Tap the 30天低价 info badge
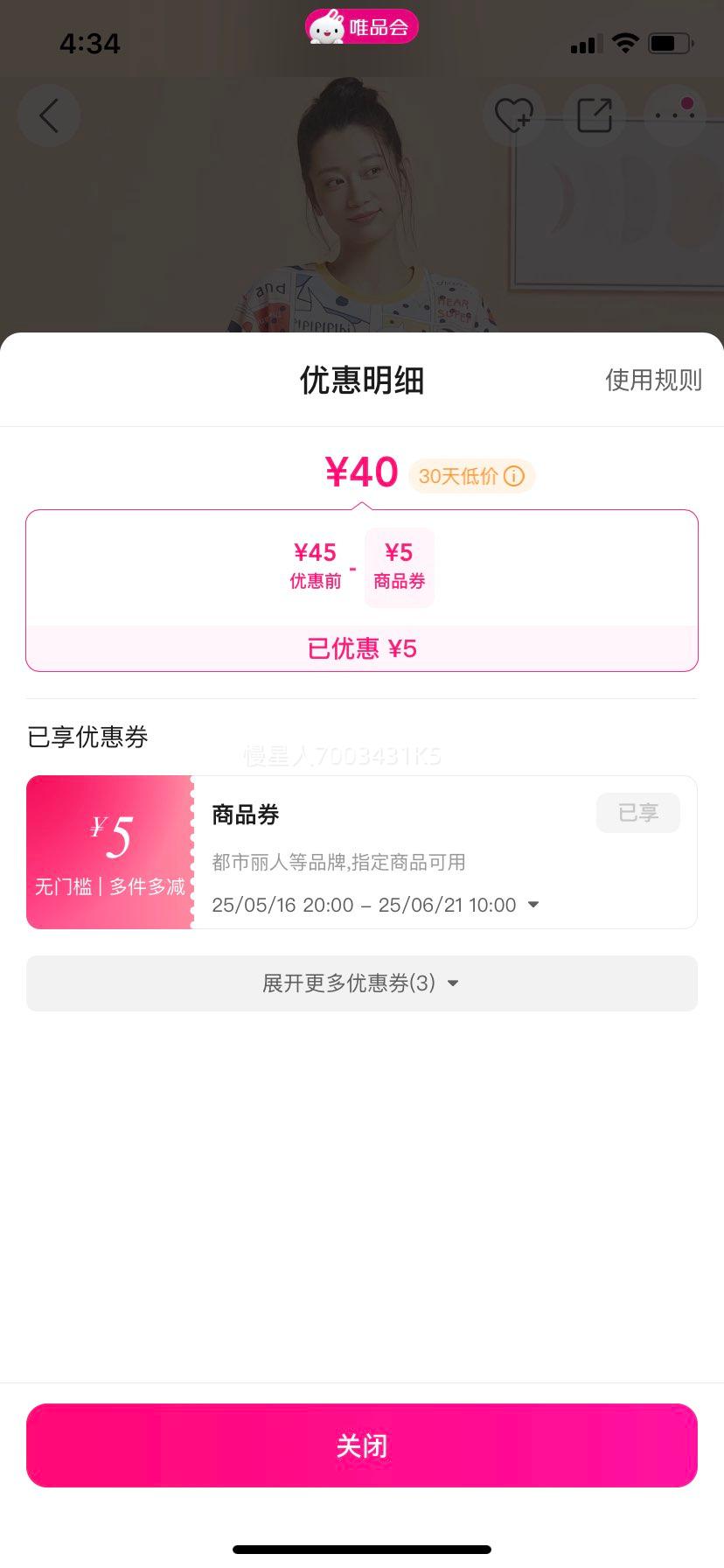Viewport: 724px width, 1568px height. [471, 476]
